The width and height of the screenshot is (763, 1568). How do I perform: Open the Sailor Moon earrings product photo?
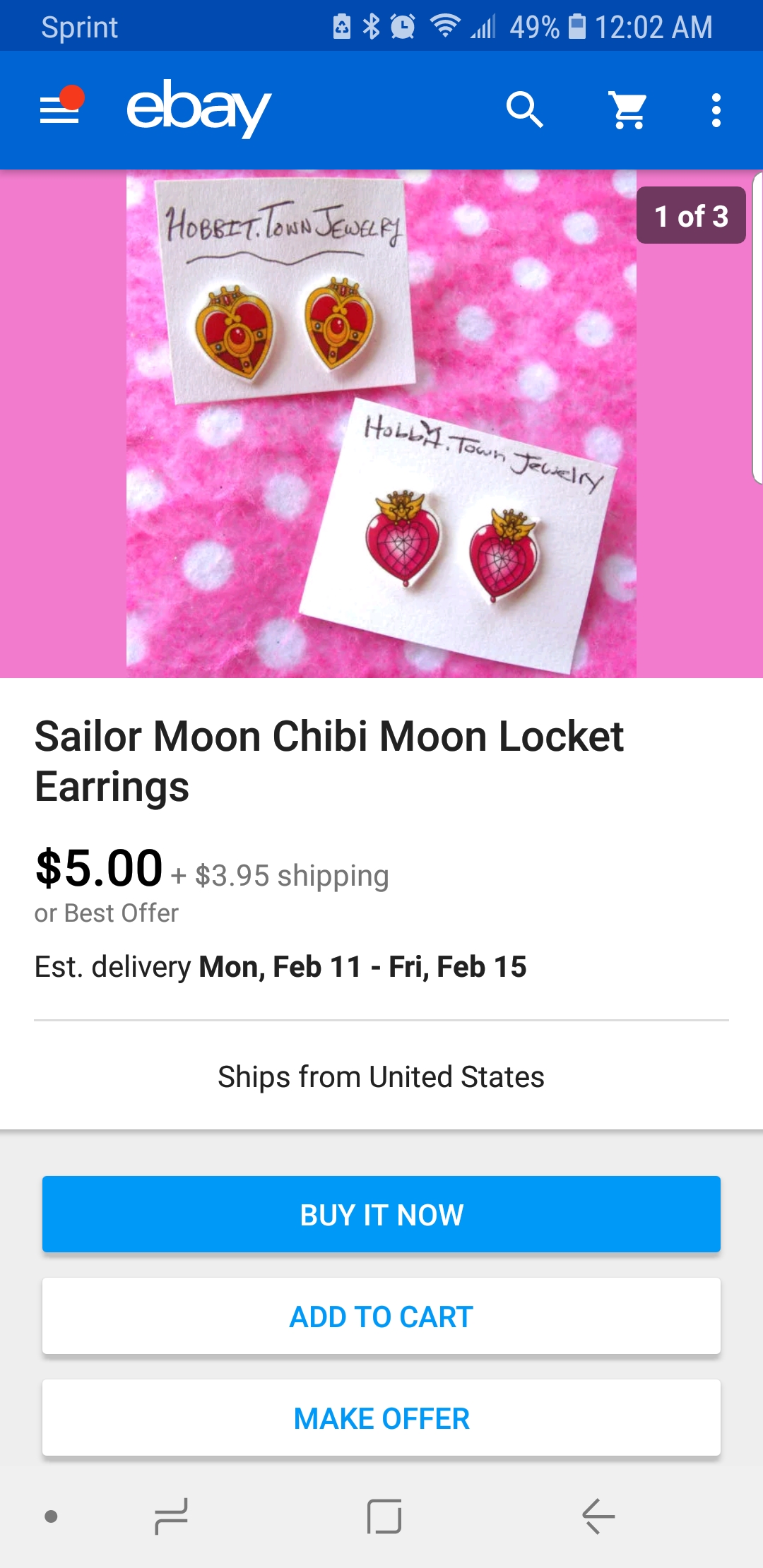coord(381,424)
